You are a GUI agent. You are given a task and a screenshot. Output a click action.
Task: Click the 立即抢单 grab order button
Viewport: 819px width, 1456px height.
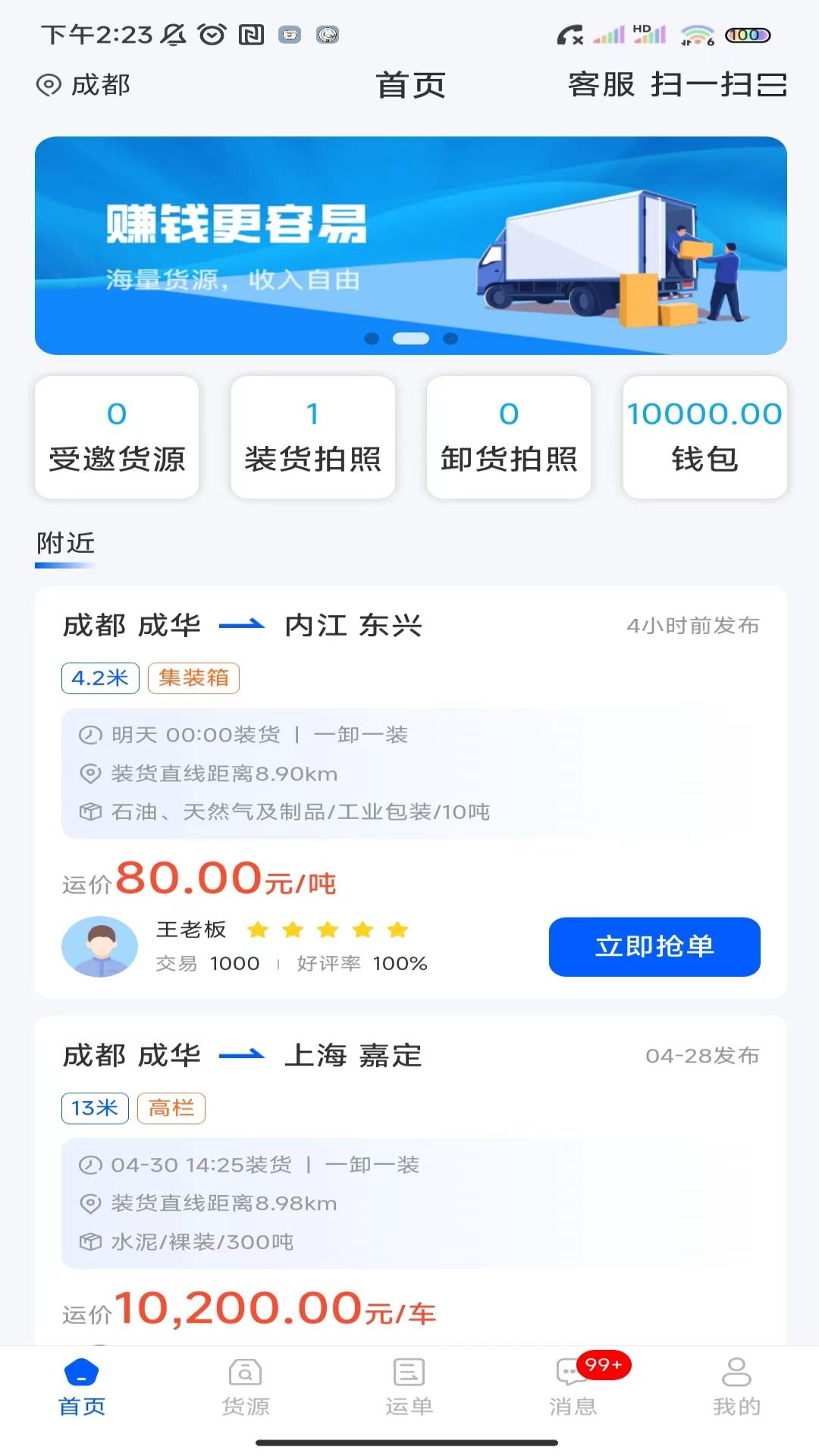click(x=654, y=946)
